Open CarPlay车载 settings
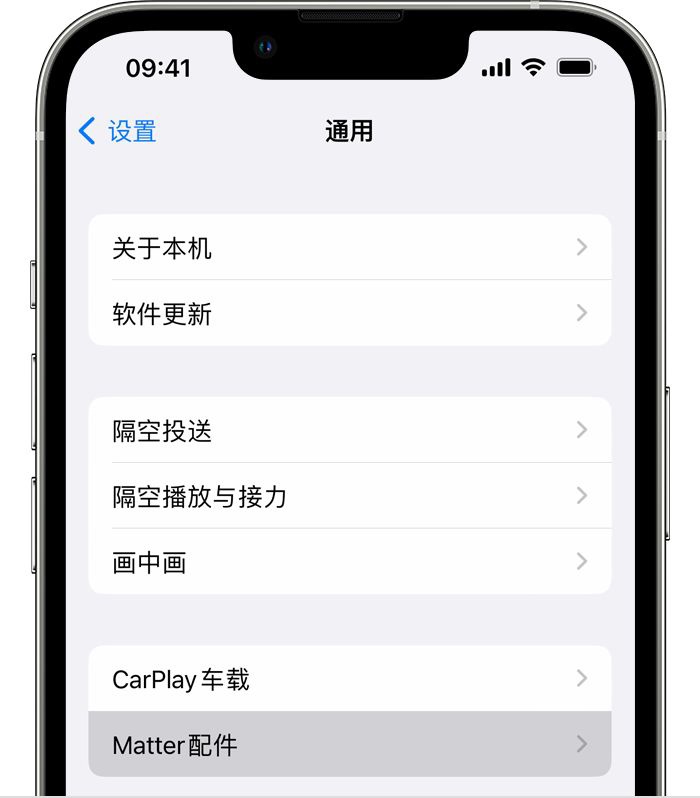Screen dimensions: 700x798 349,679
